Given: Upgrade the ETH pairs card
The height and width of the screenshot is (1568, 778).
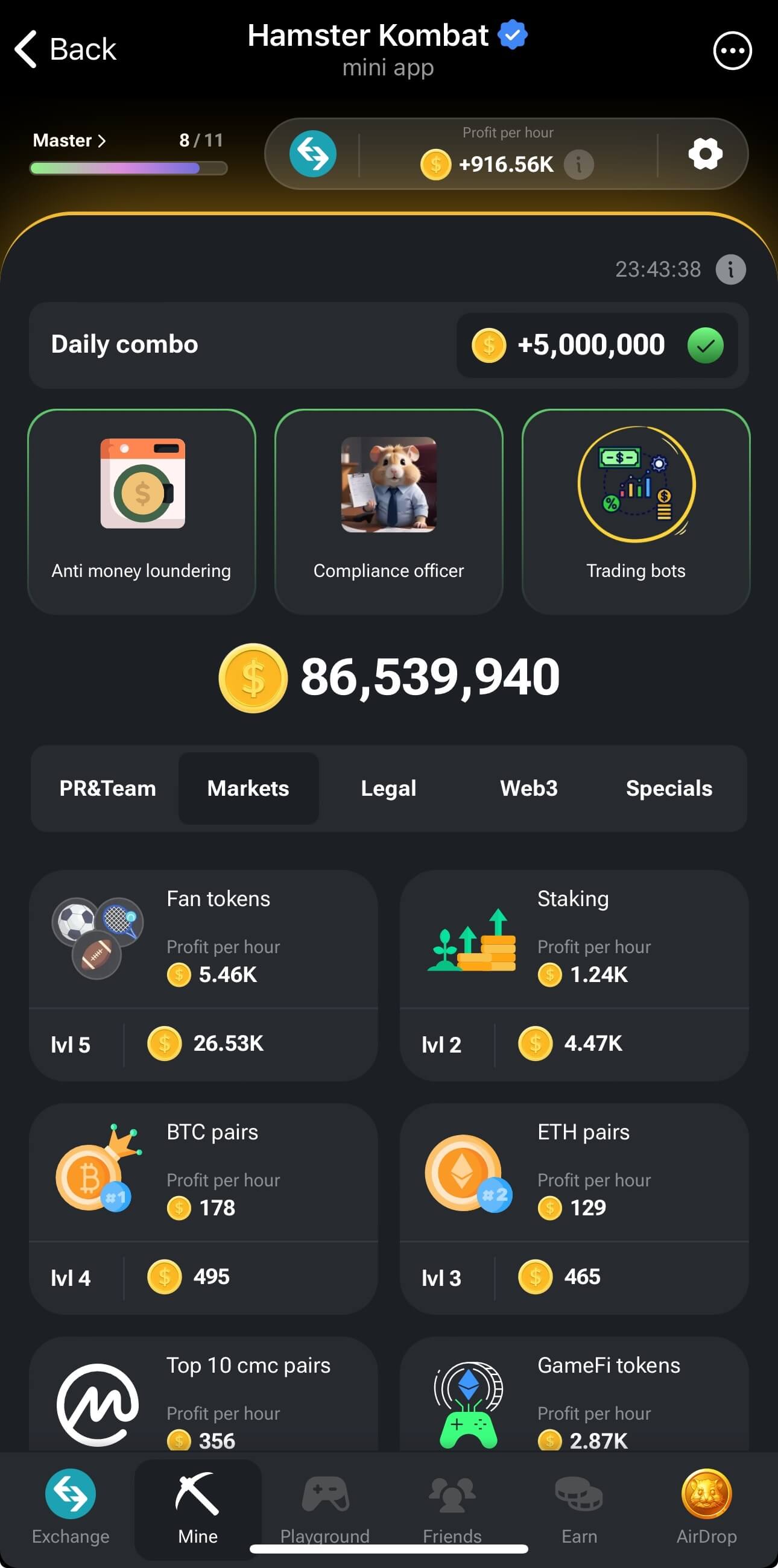Looking at the screenshot, I should tap(574, 1207).
